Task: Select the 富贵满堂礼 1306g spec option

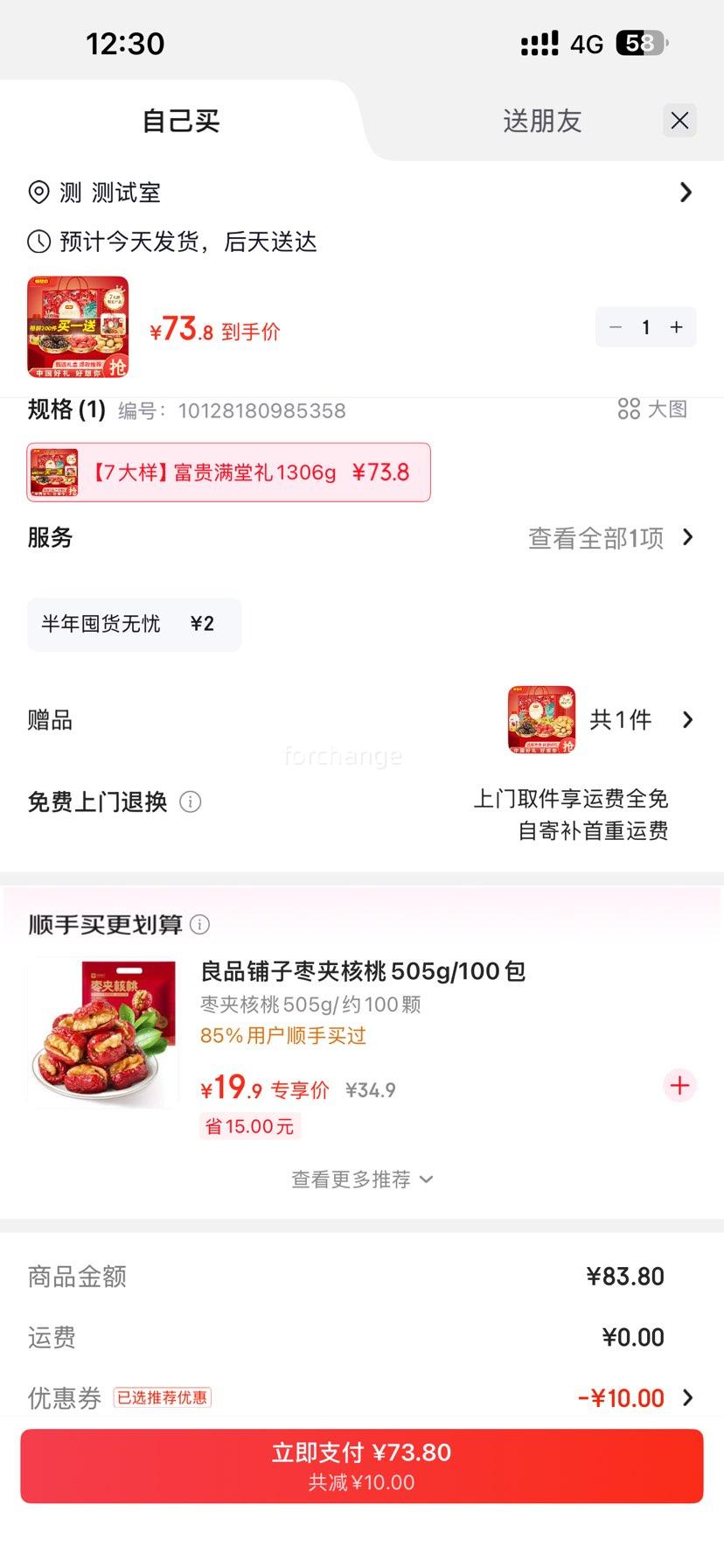Action: click(227, 472)
